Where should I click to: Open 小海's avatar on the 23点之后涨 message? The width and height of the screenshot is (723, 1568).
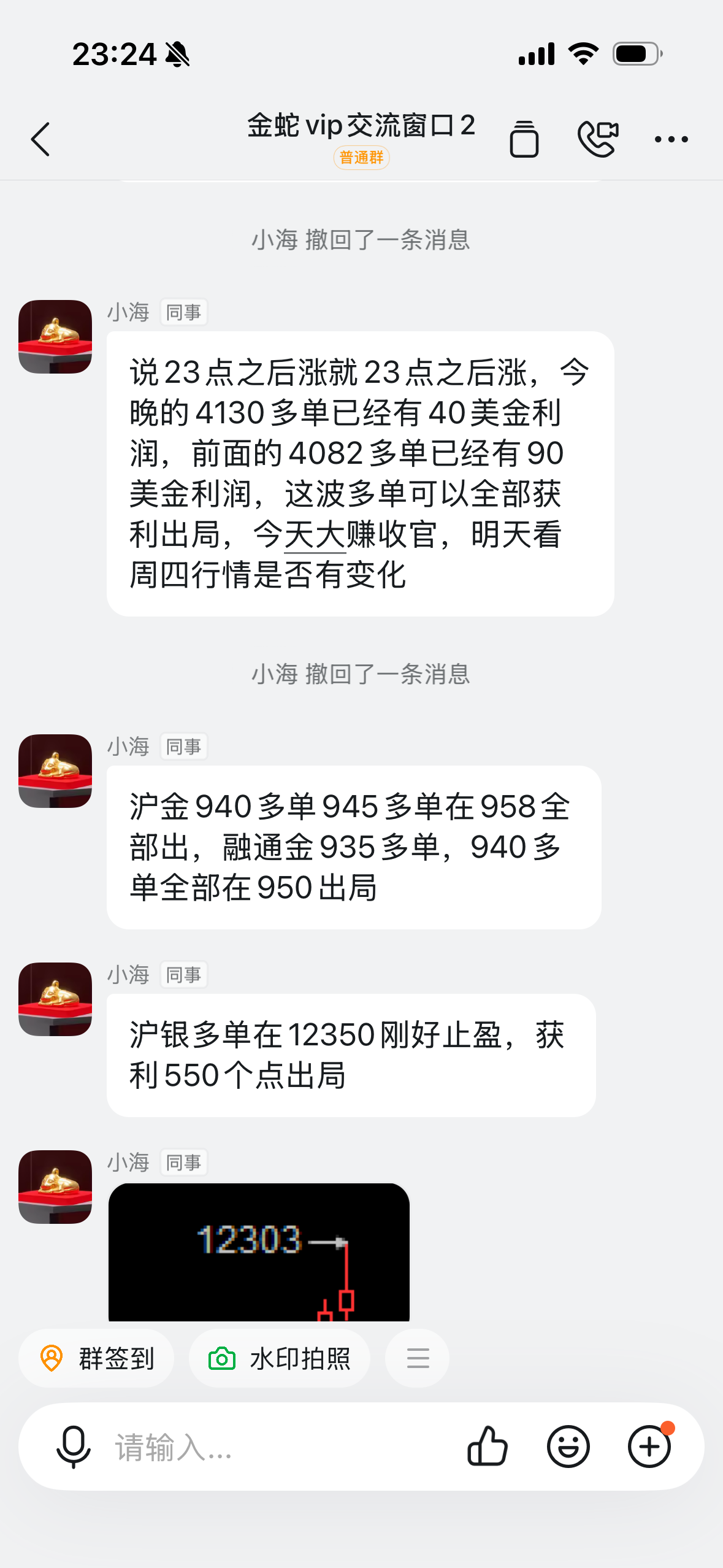(x=55, y=337)
